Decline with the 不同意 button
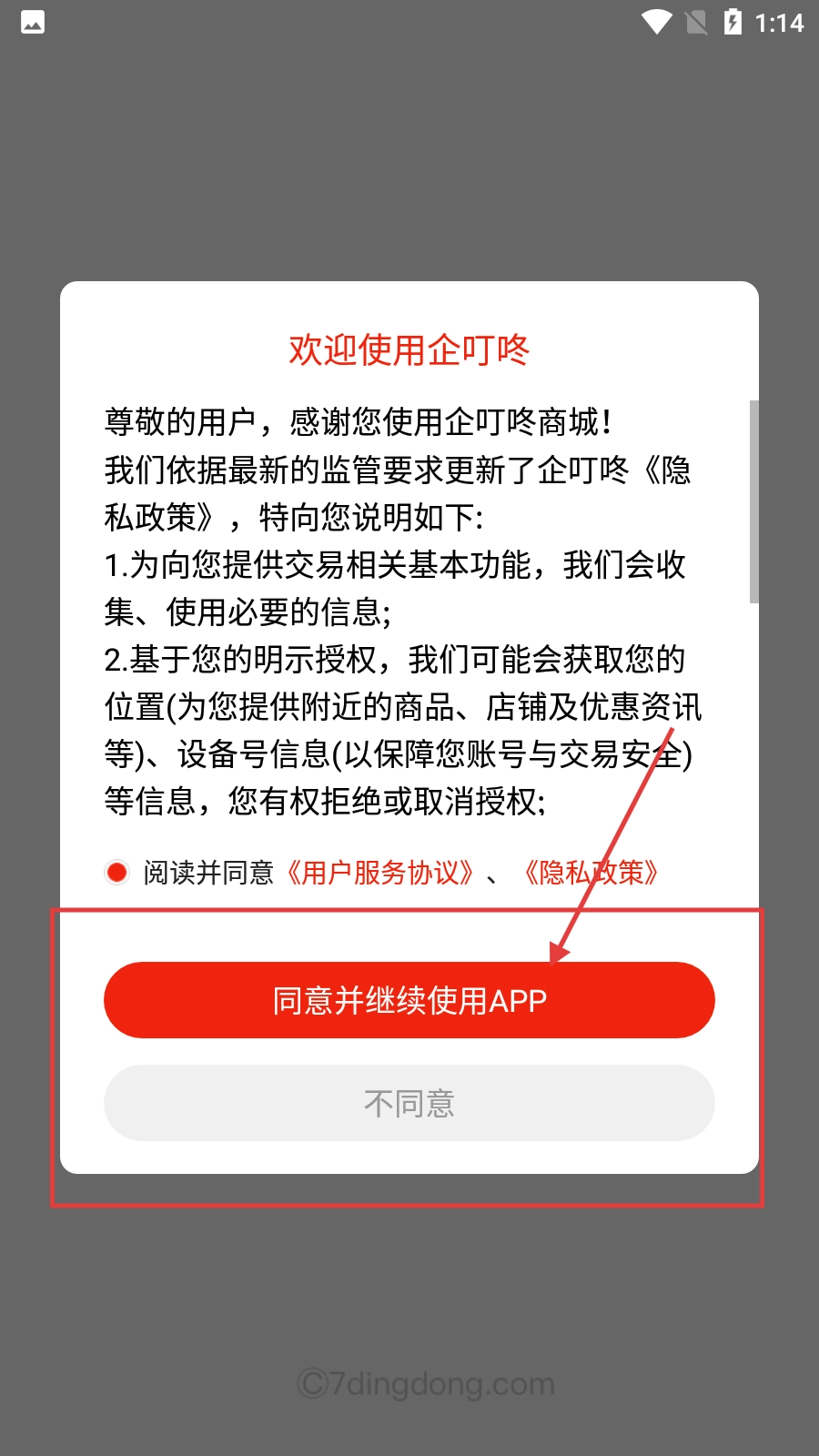Screen dimensions: 819x1456 pyautogui.click(x=409, y=1103)
